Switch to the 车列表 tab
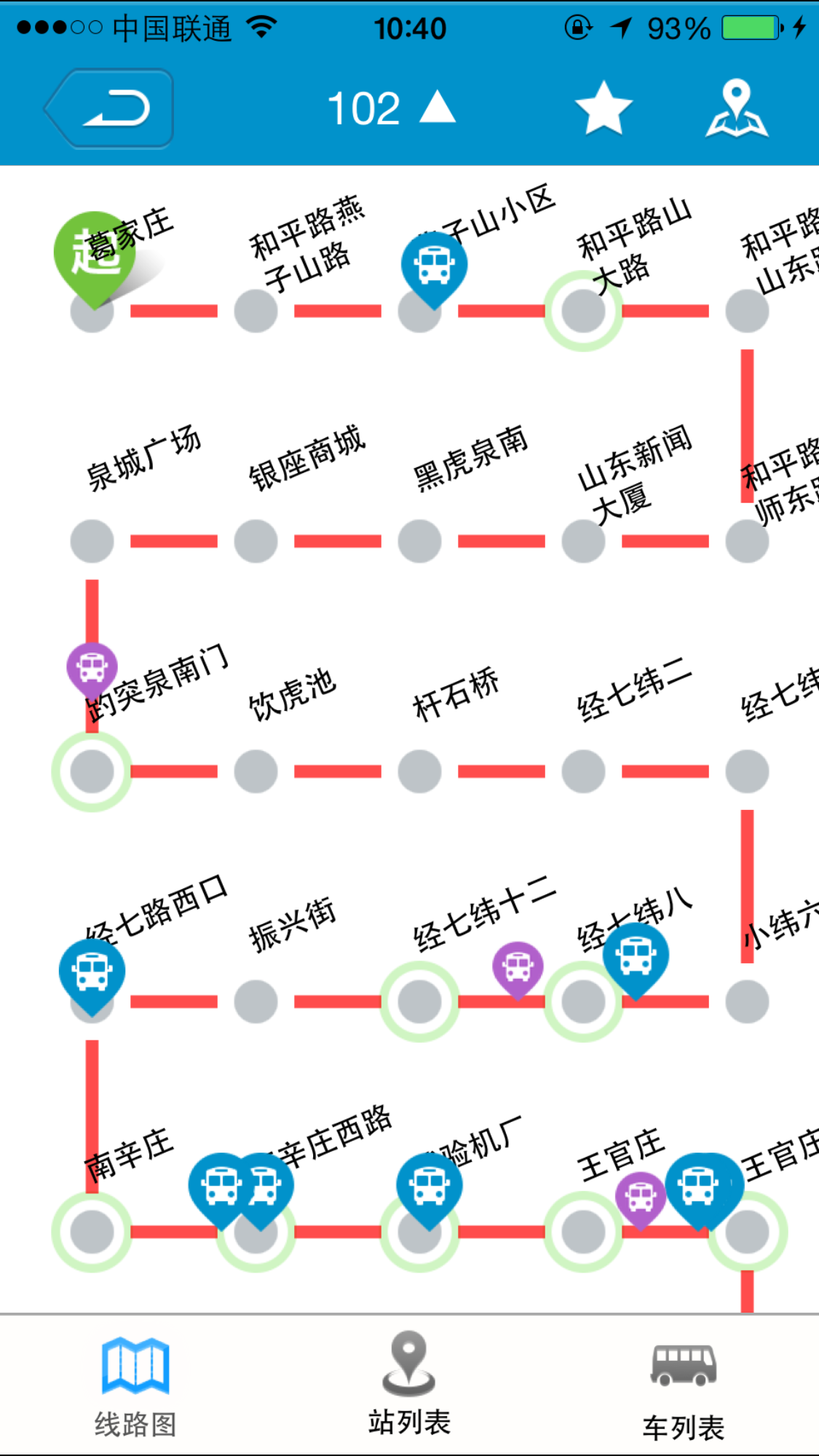Screen dimensions: 819x1456 [683, 1393]
